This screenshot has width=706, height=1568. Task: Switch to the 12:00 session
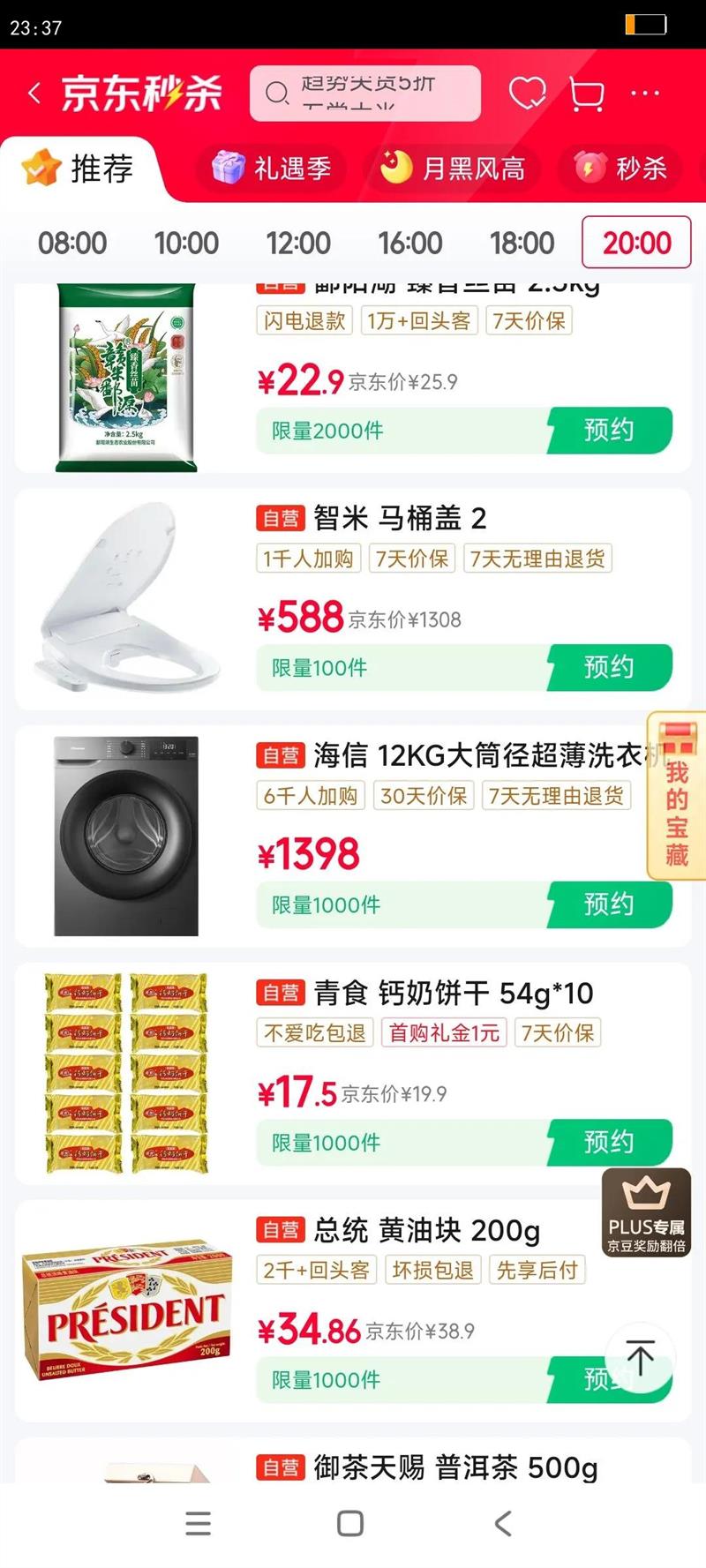299,243
